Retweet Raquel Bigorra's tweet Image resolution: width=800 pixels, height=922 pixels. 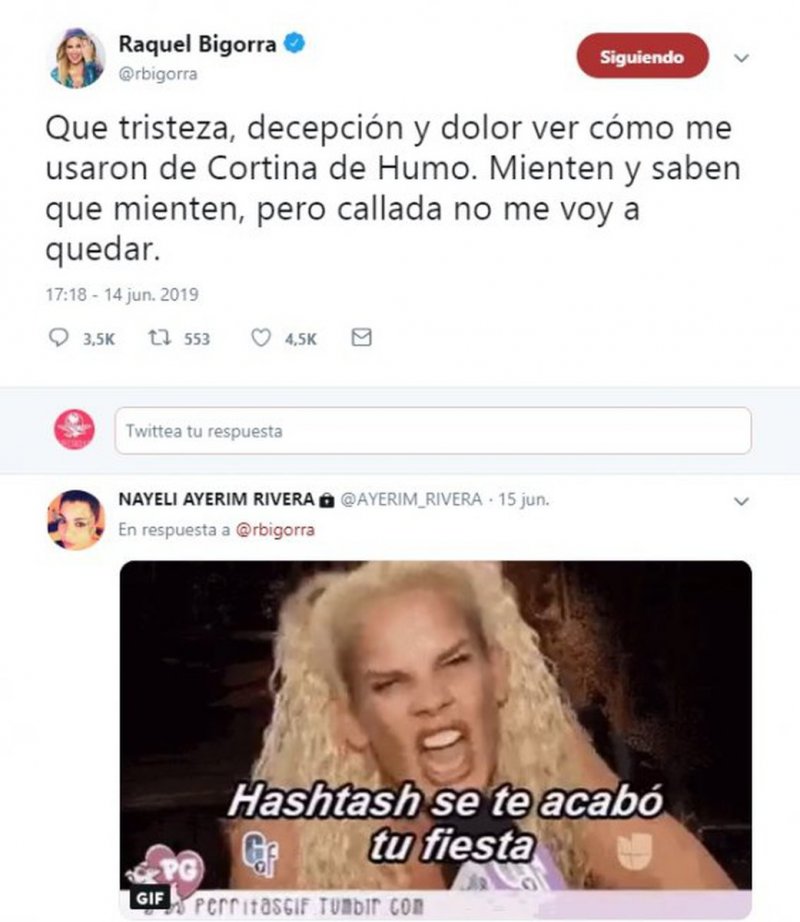[x=157, y=339]
